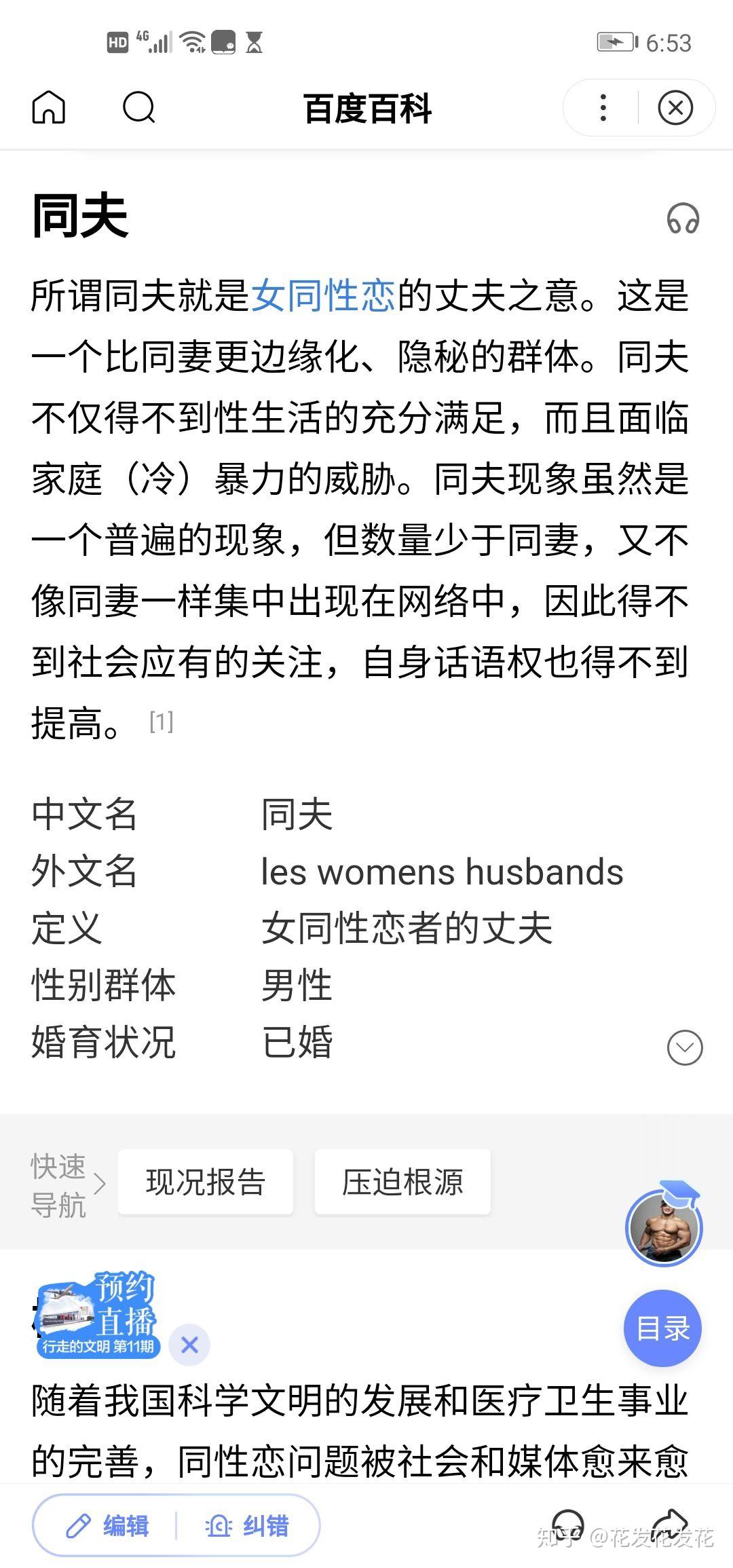Go to the home page icon
Image resolution: width=733 pixels, height=1568 pixels.
49,107
